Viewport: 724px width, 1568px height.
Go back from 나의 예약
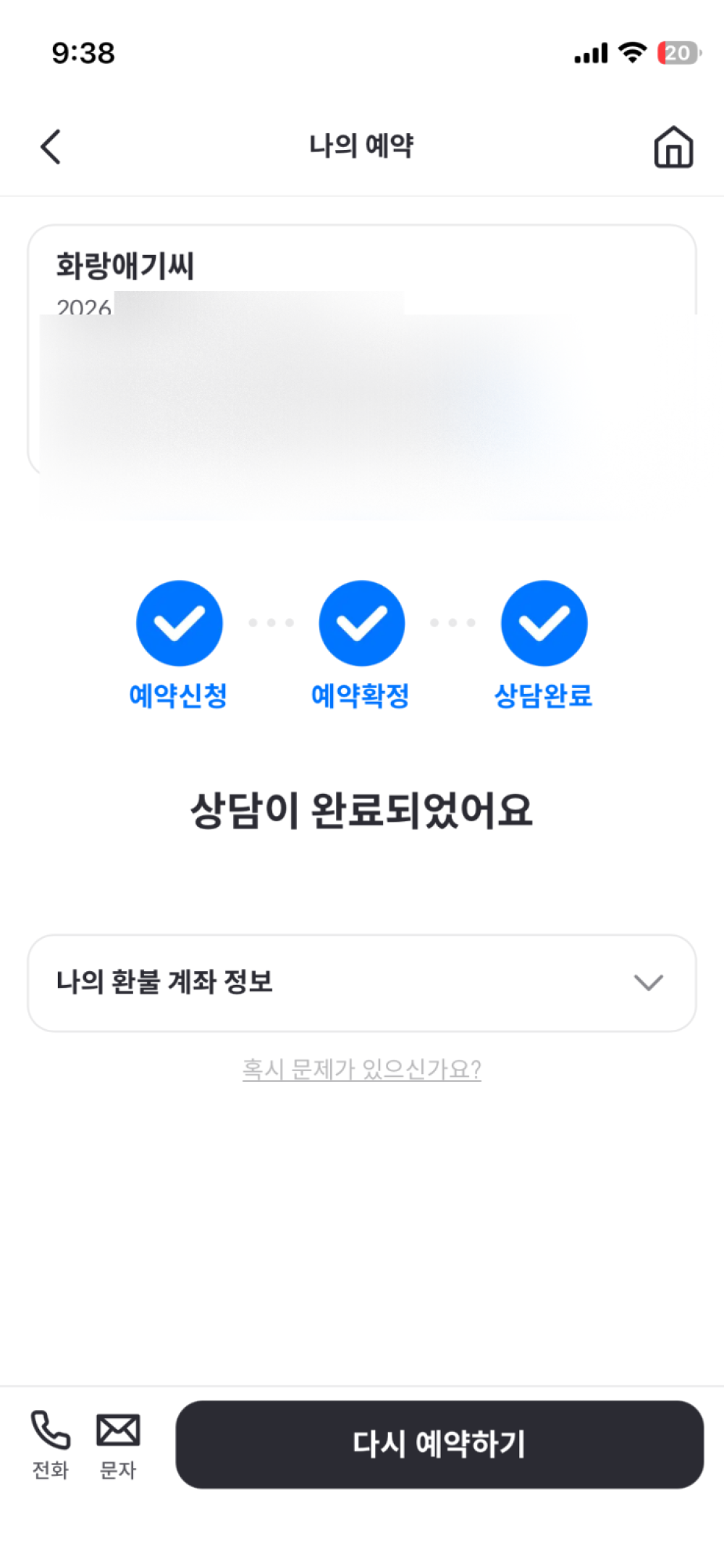point(51,147)
